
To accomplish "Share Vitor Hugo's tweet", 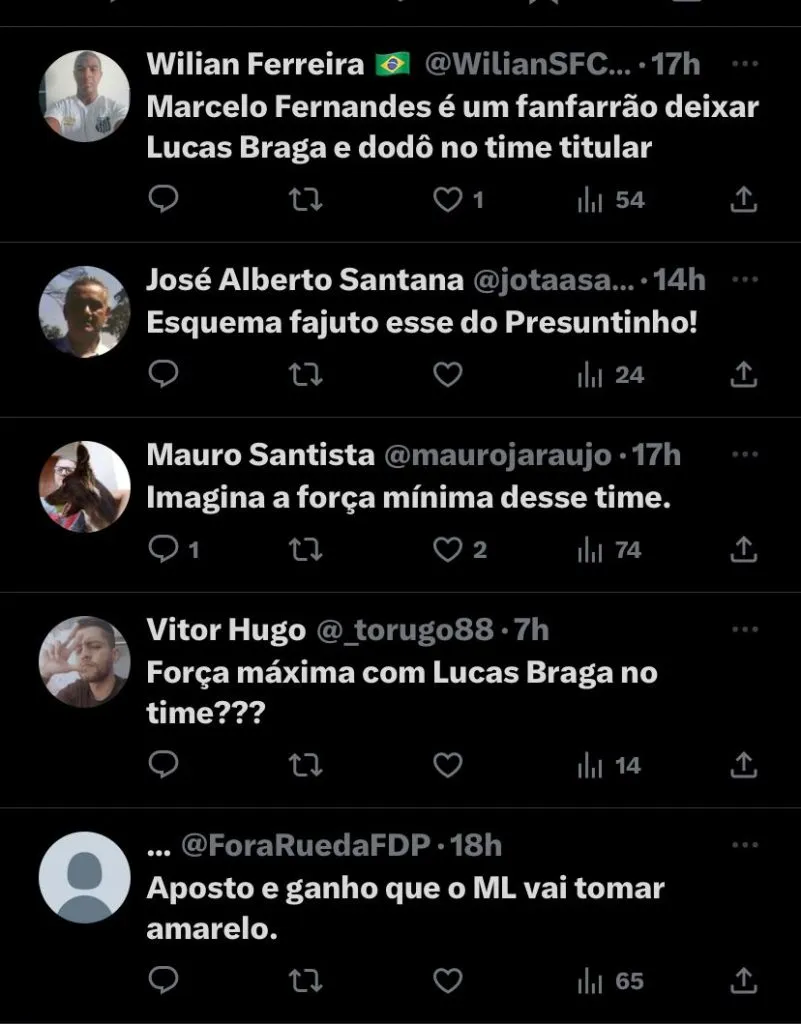I will 743,765.
